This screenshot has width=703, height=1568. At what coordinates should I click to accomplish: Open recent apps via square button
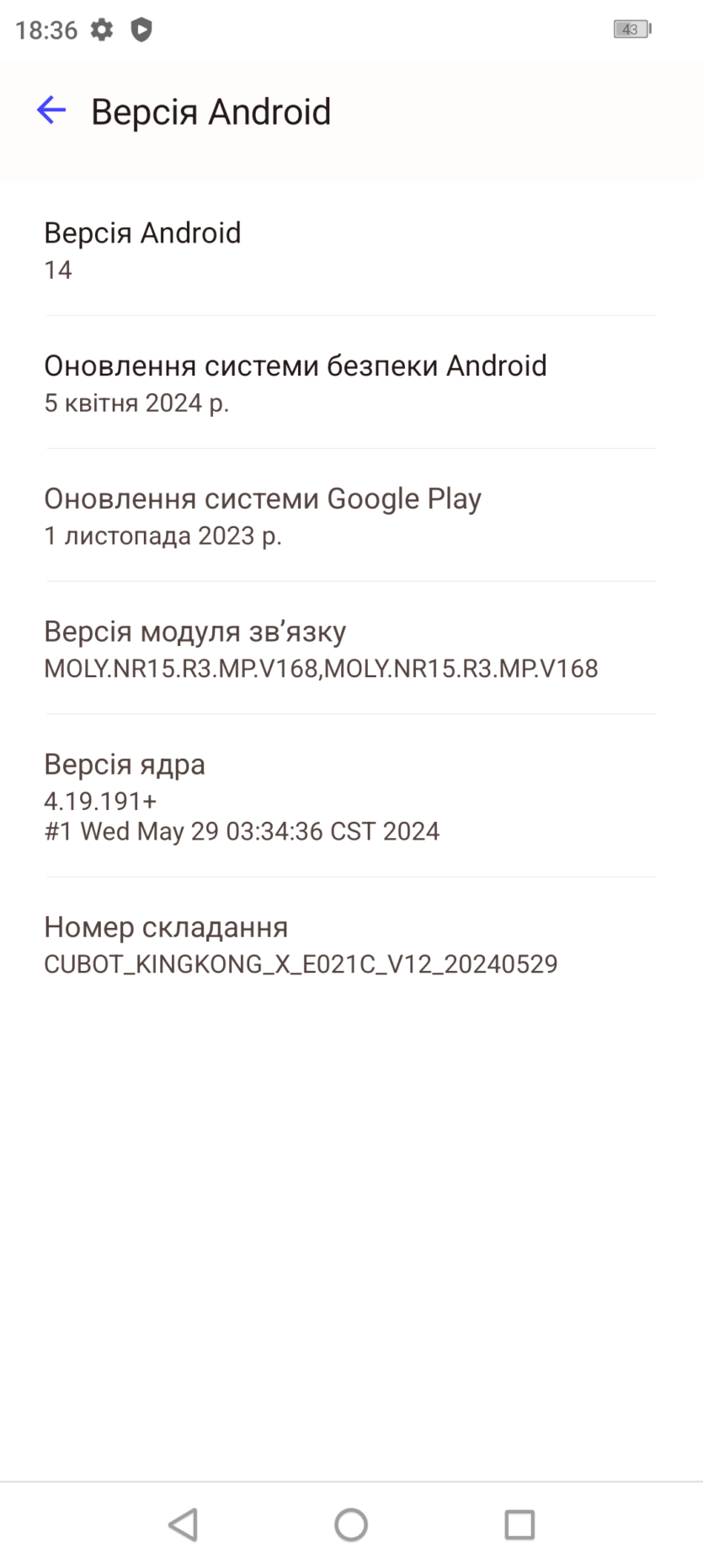pyautogui.click(x=519, y=1524)
